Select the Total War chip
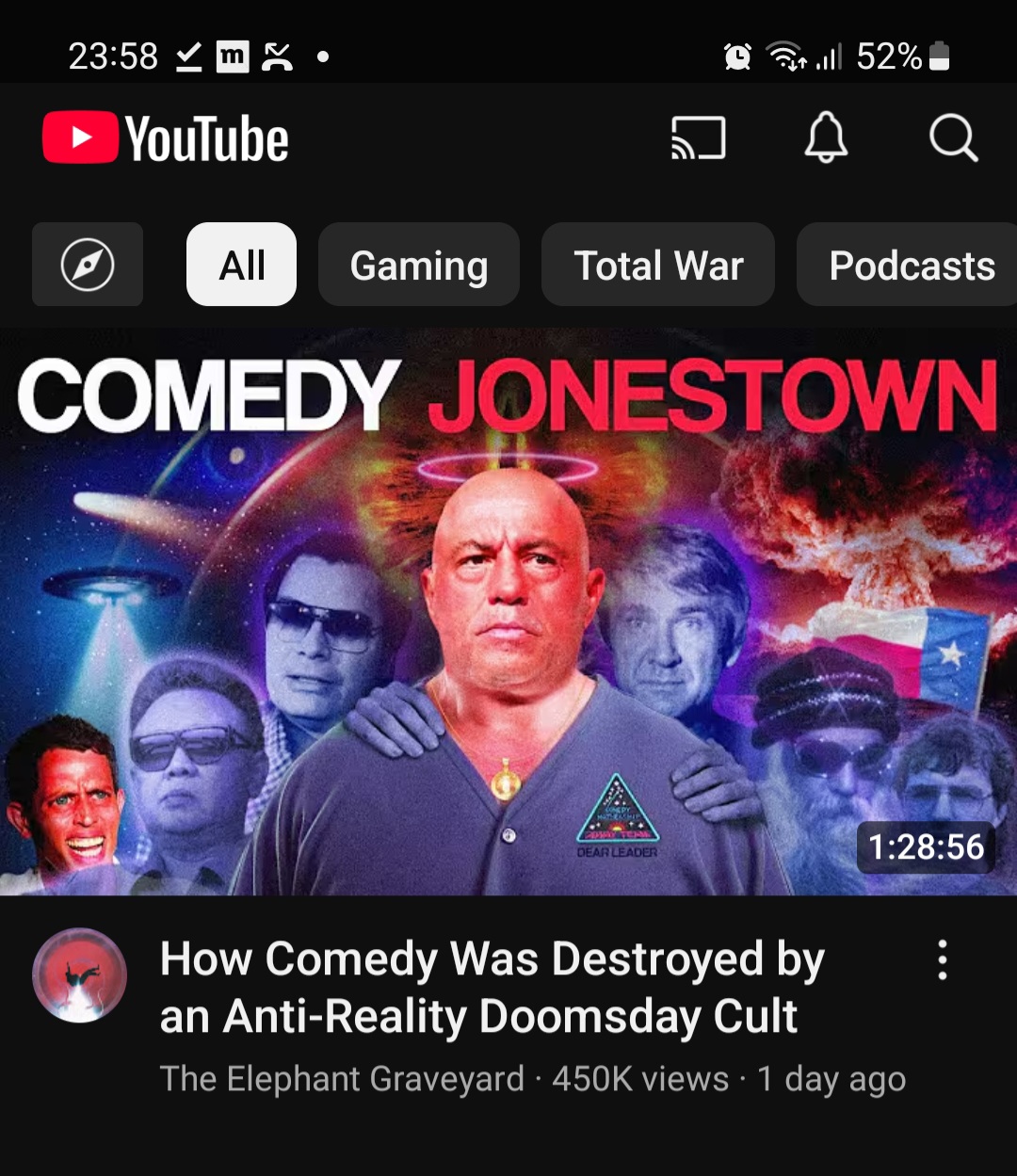 [x=658, y=265]
